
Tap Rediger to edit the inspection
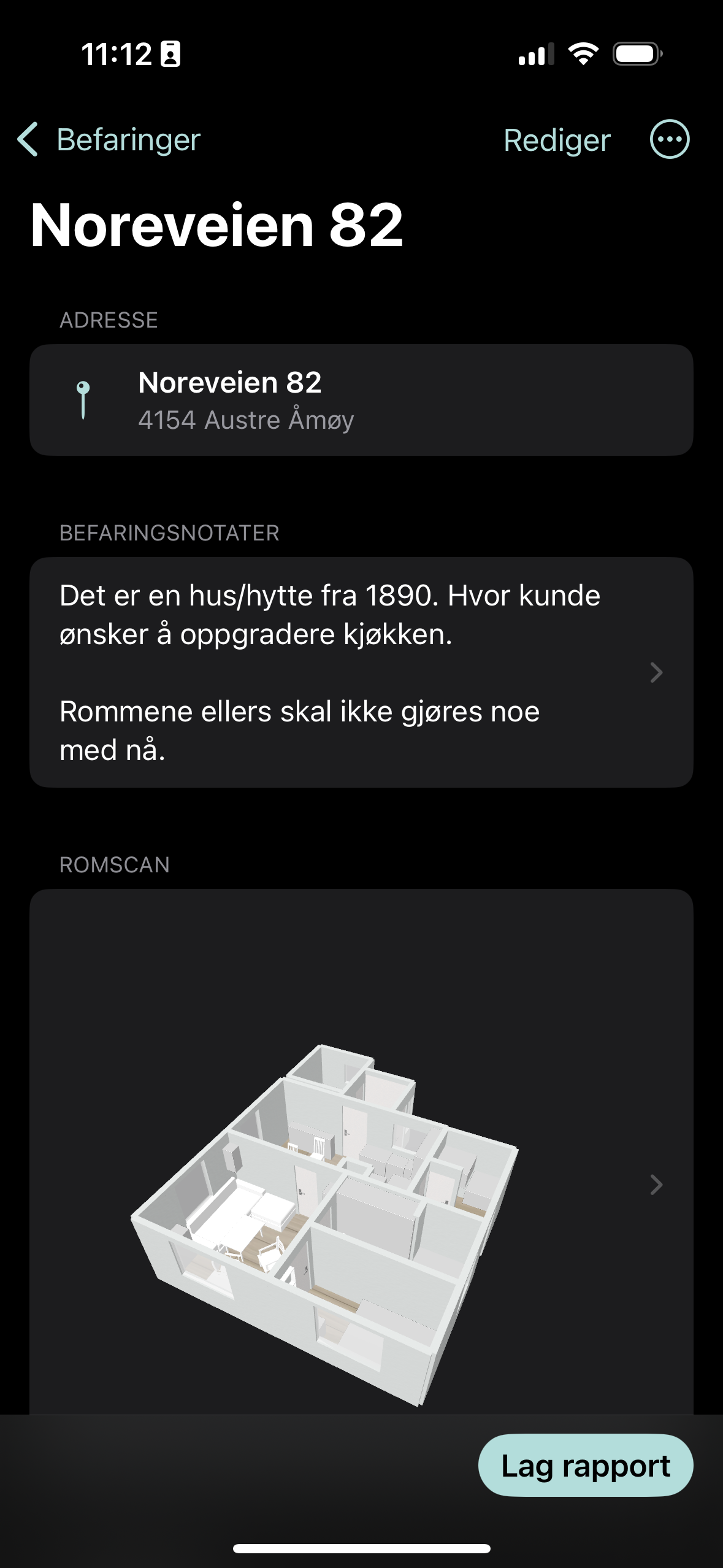556,140
